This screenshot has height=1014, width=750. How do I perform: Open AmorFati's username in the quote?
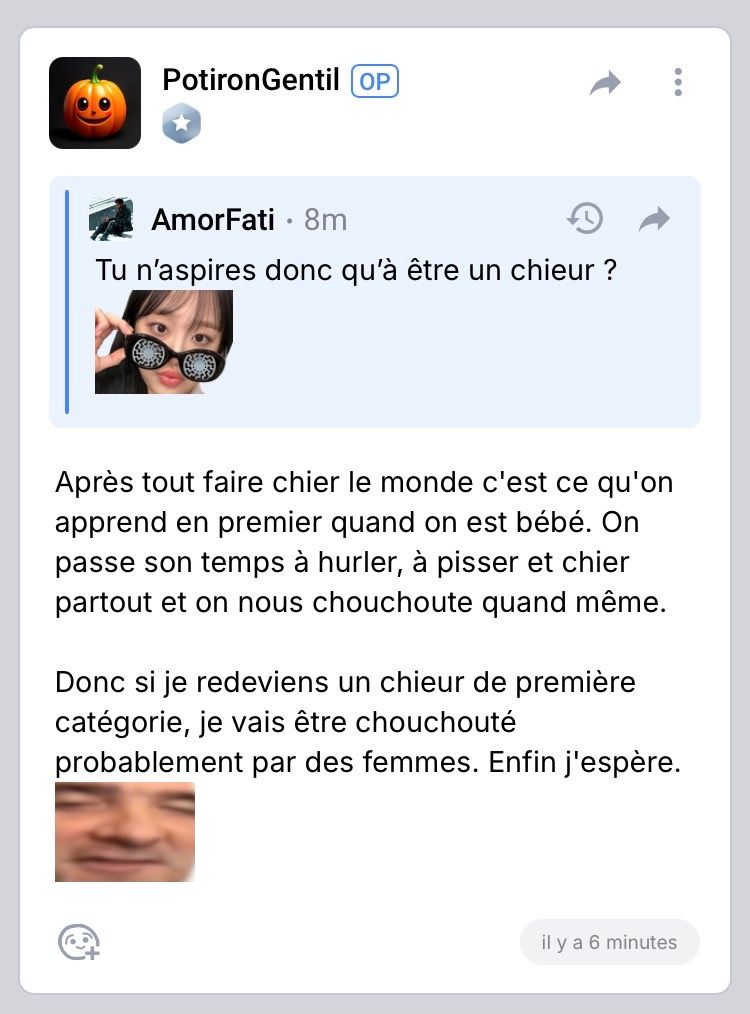coord(212,220)
